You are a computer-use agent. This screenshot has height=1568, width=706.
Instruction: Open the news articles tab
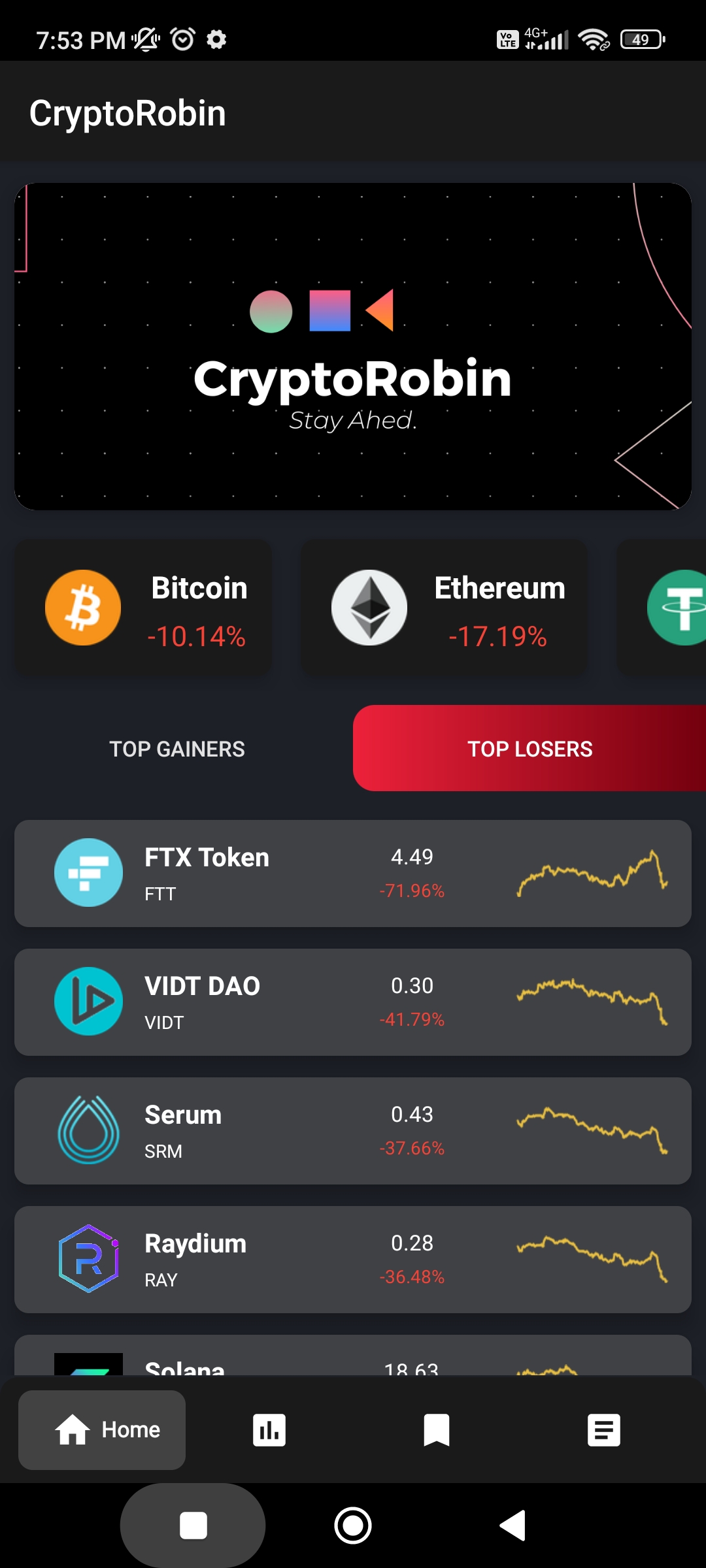[x=604, y=1430]
